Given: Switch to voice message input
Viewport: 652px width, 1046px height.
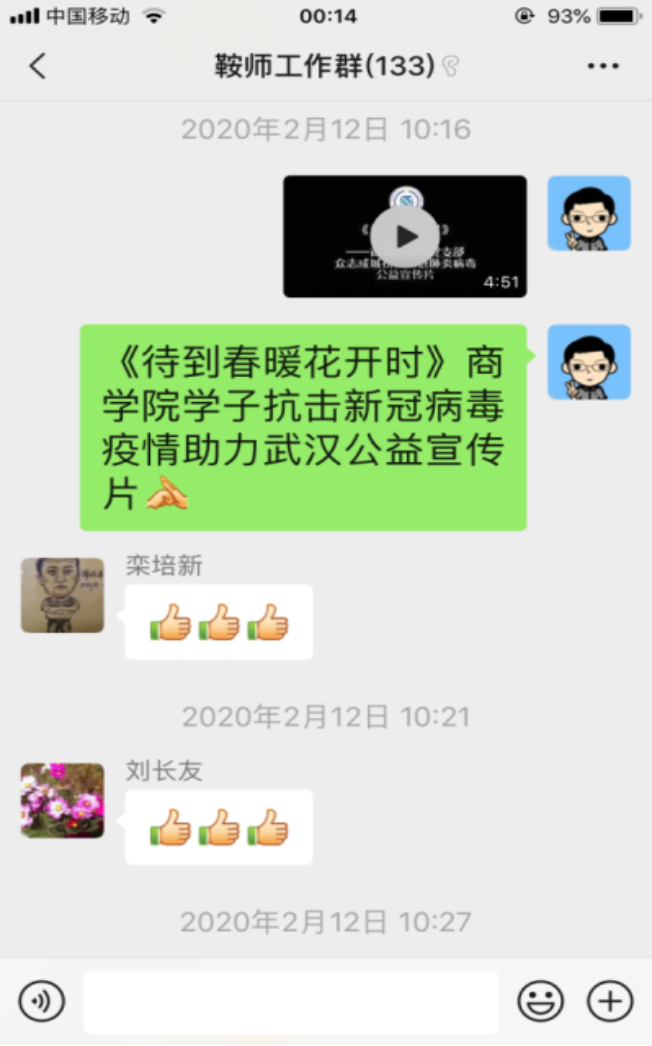Looking at the screenshot, I should (x=41, y=1001).
